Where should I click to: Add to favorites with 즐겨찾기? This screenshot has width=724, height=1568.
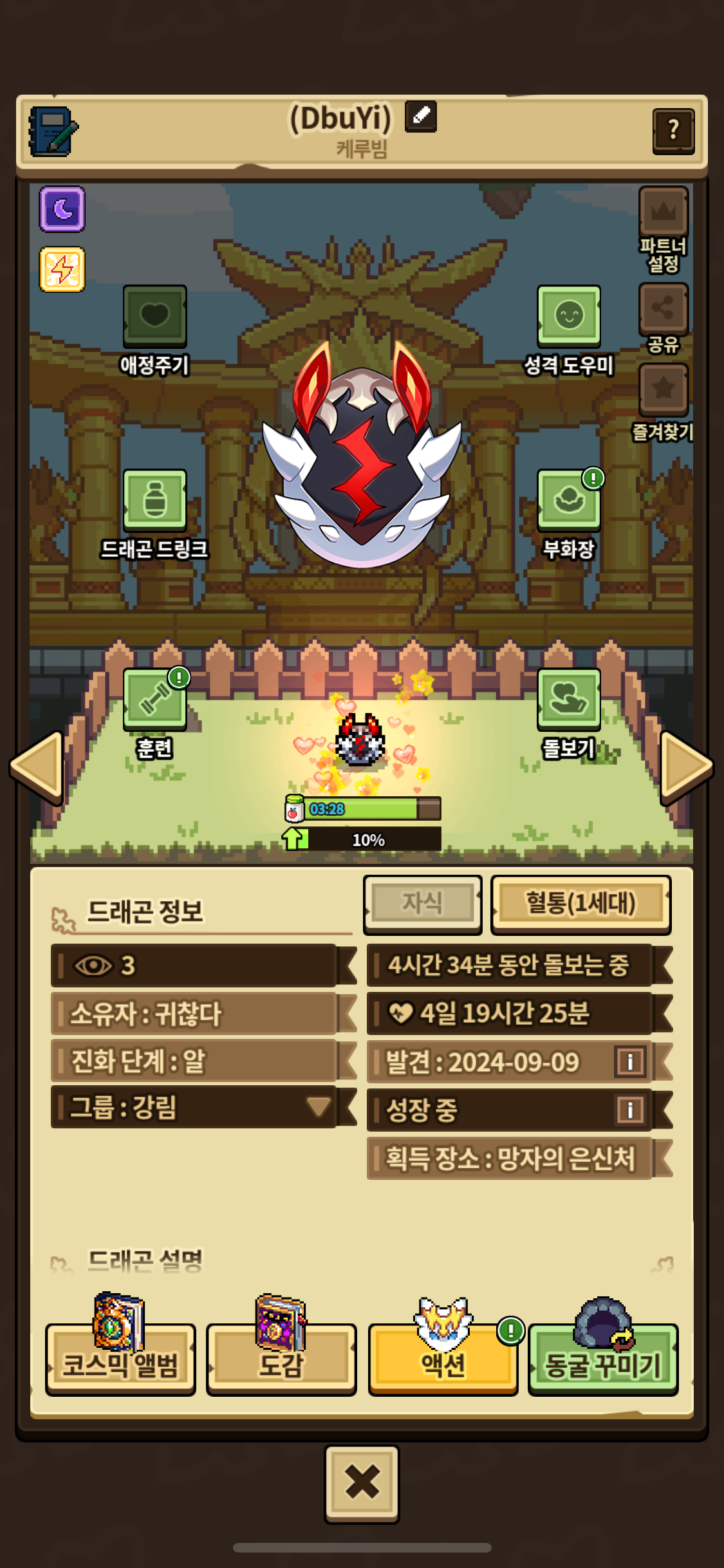coord(664,389)
